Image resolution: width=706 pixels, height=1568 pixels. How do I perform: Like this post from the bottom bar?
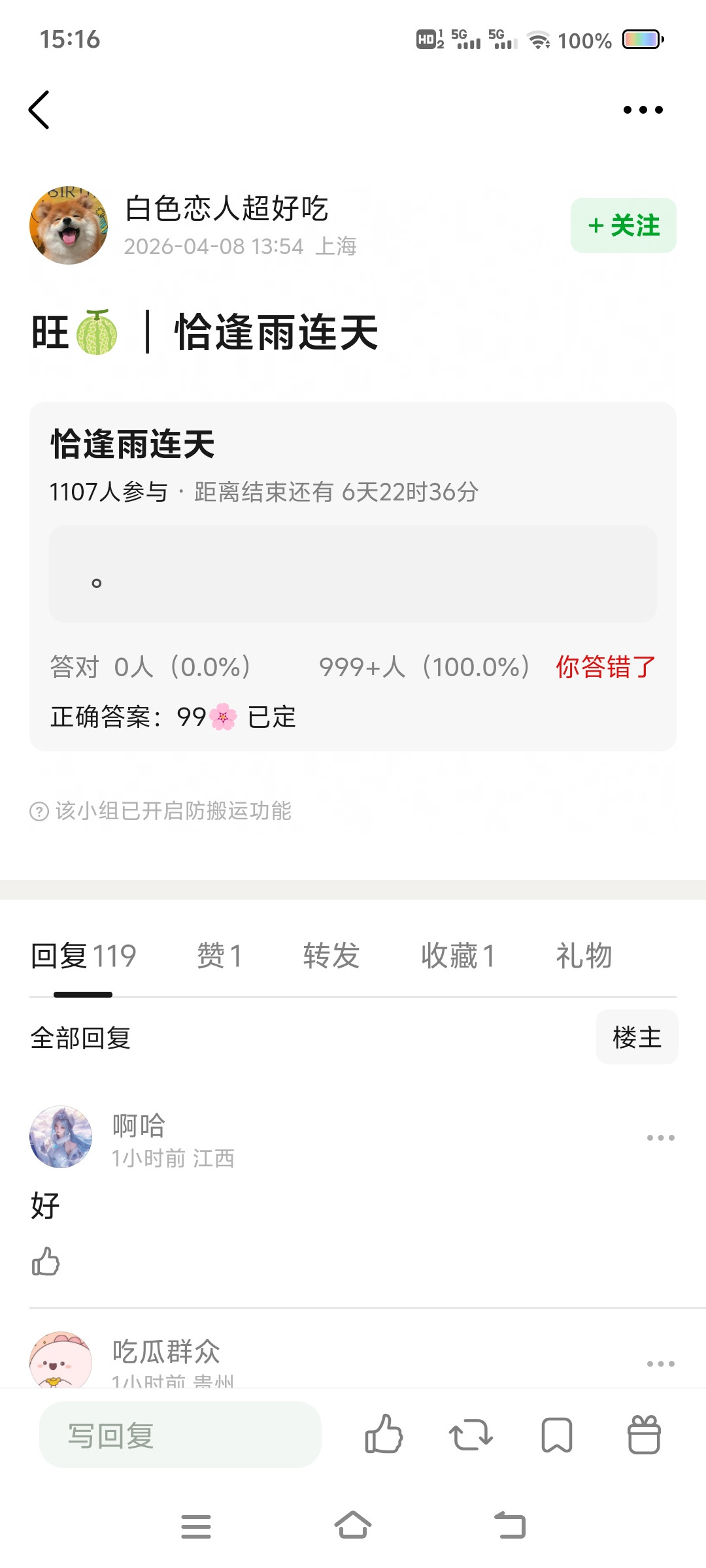(x=384, y=1435)
